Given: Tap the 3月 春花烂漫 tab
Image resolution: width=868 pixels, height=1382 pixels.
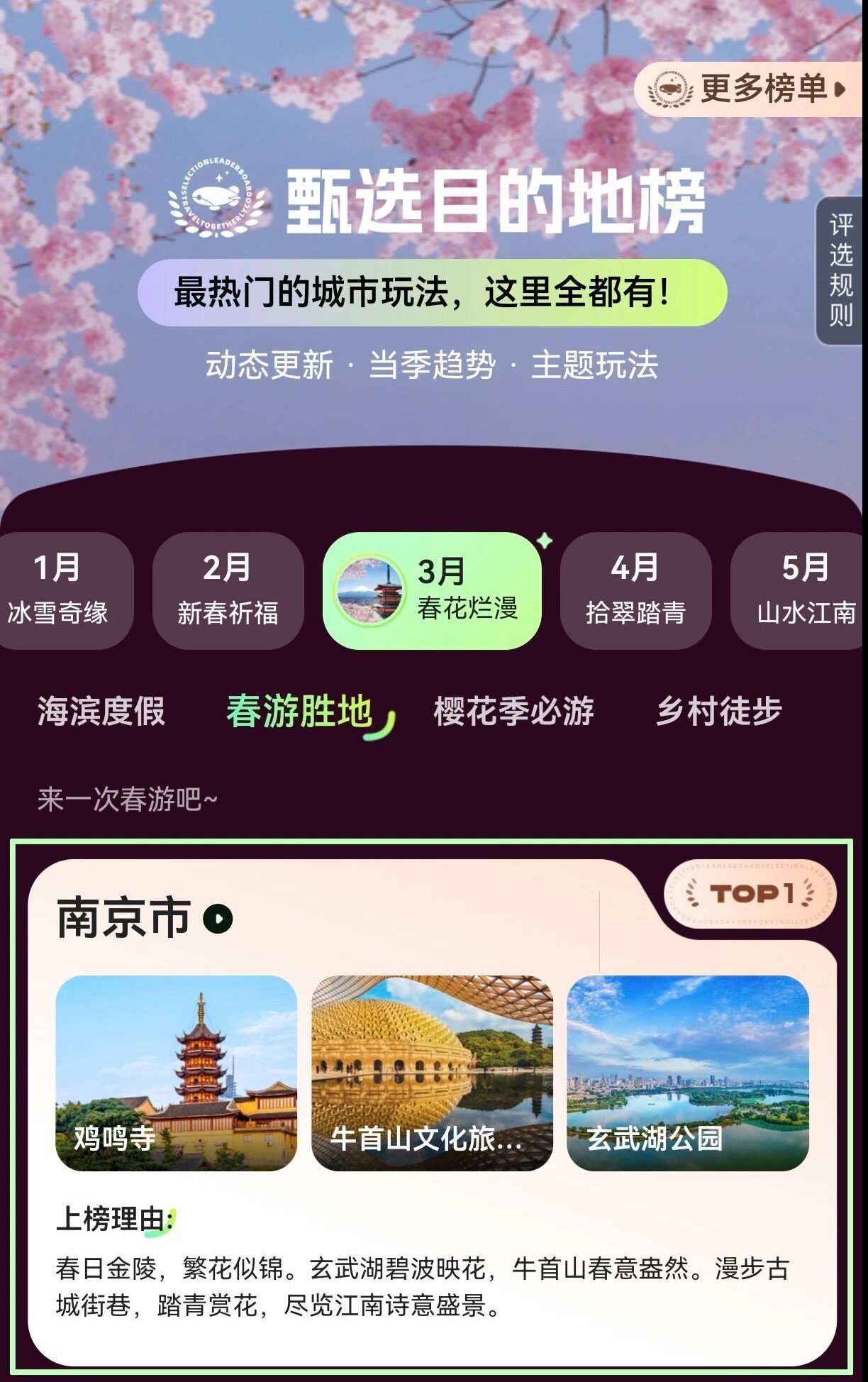Looking at the screenshot, I should [x=432, y=590].
